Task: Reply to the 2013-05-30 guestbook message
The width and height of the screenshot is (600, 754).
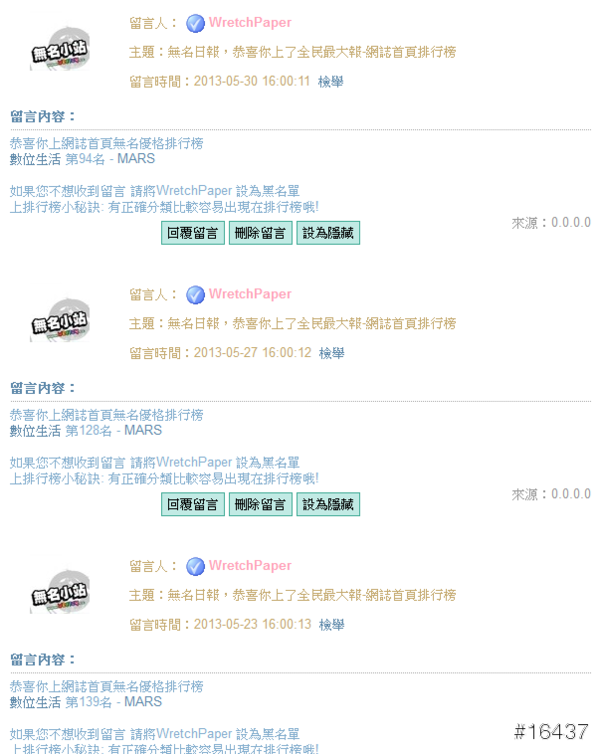Action: (x=193, y=233)
